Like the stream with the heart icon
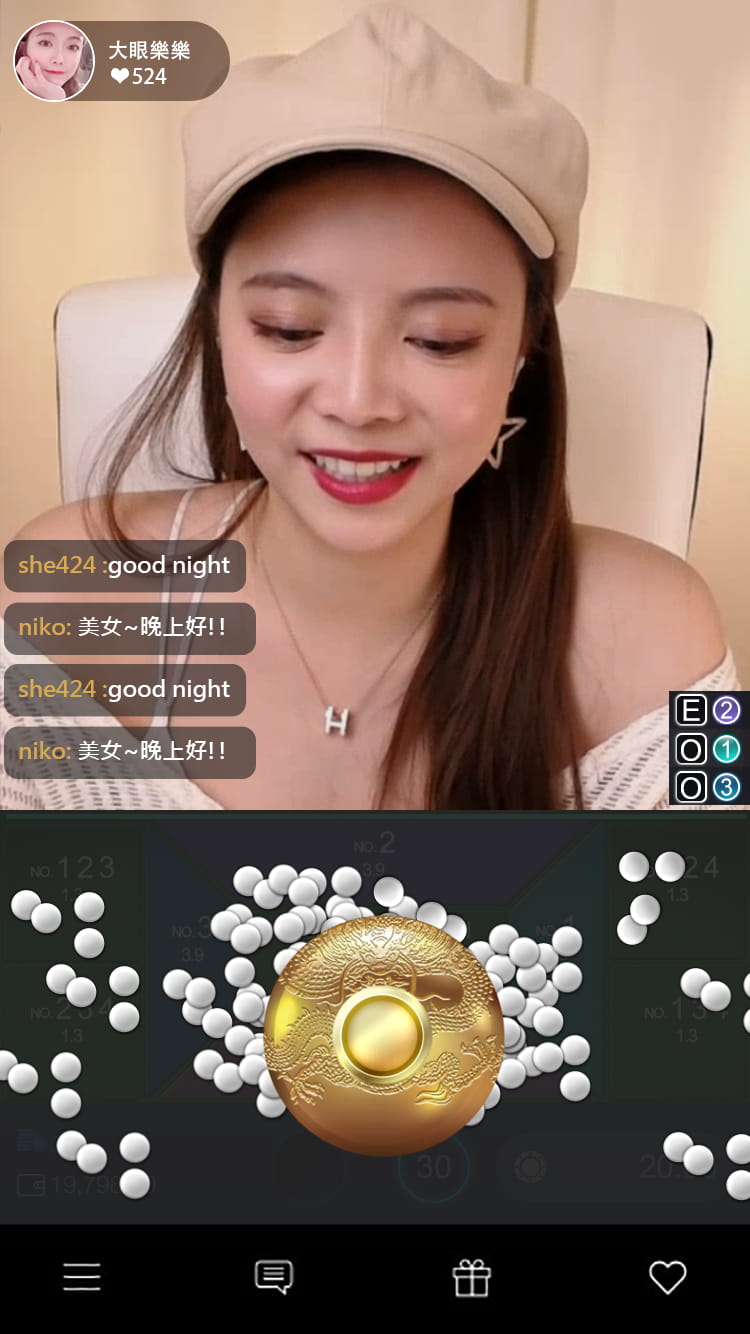 click(x=667, y=1277)
